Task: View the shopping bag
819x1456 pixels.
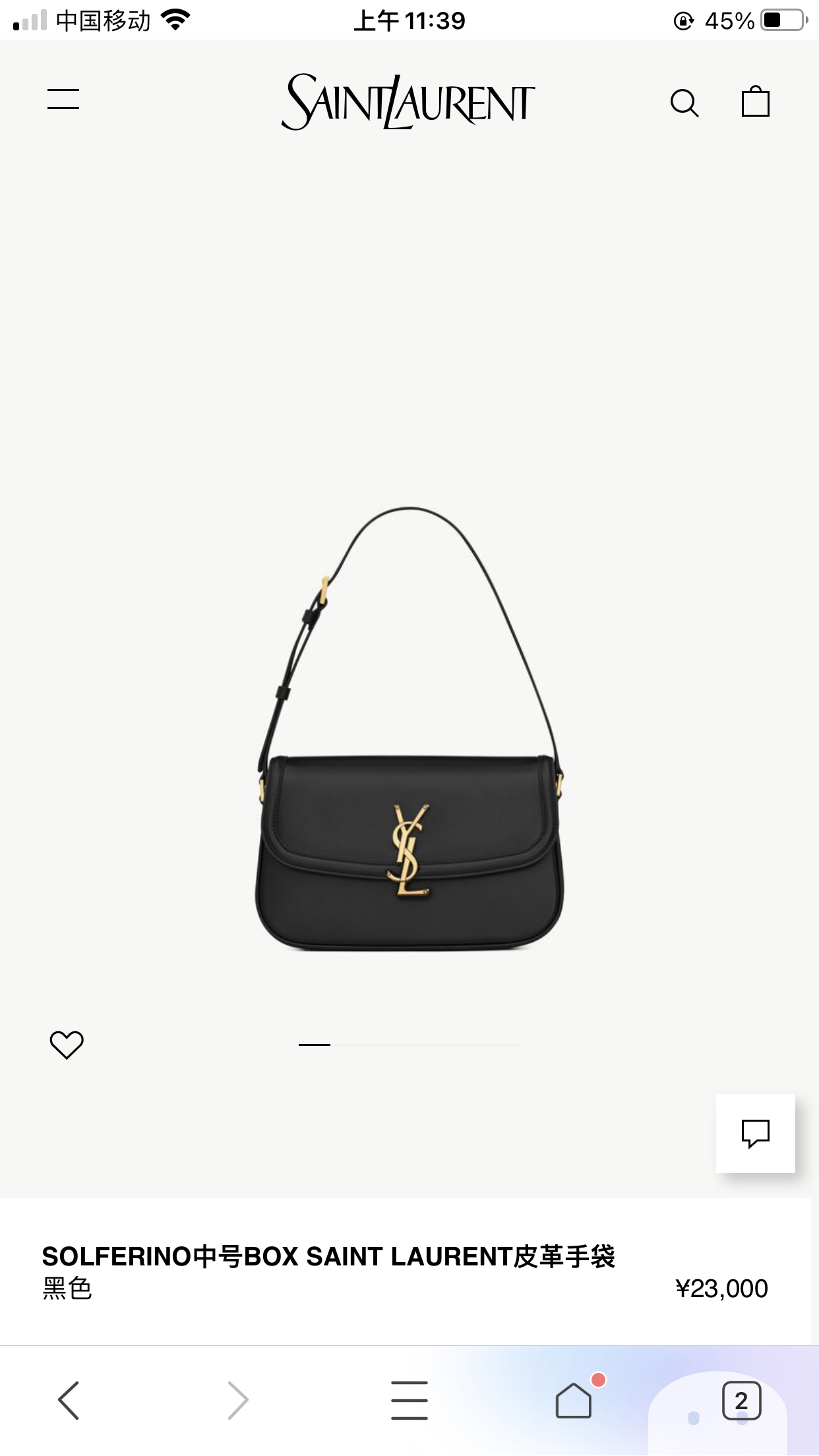Action: (755, 102)
